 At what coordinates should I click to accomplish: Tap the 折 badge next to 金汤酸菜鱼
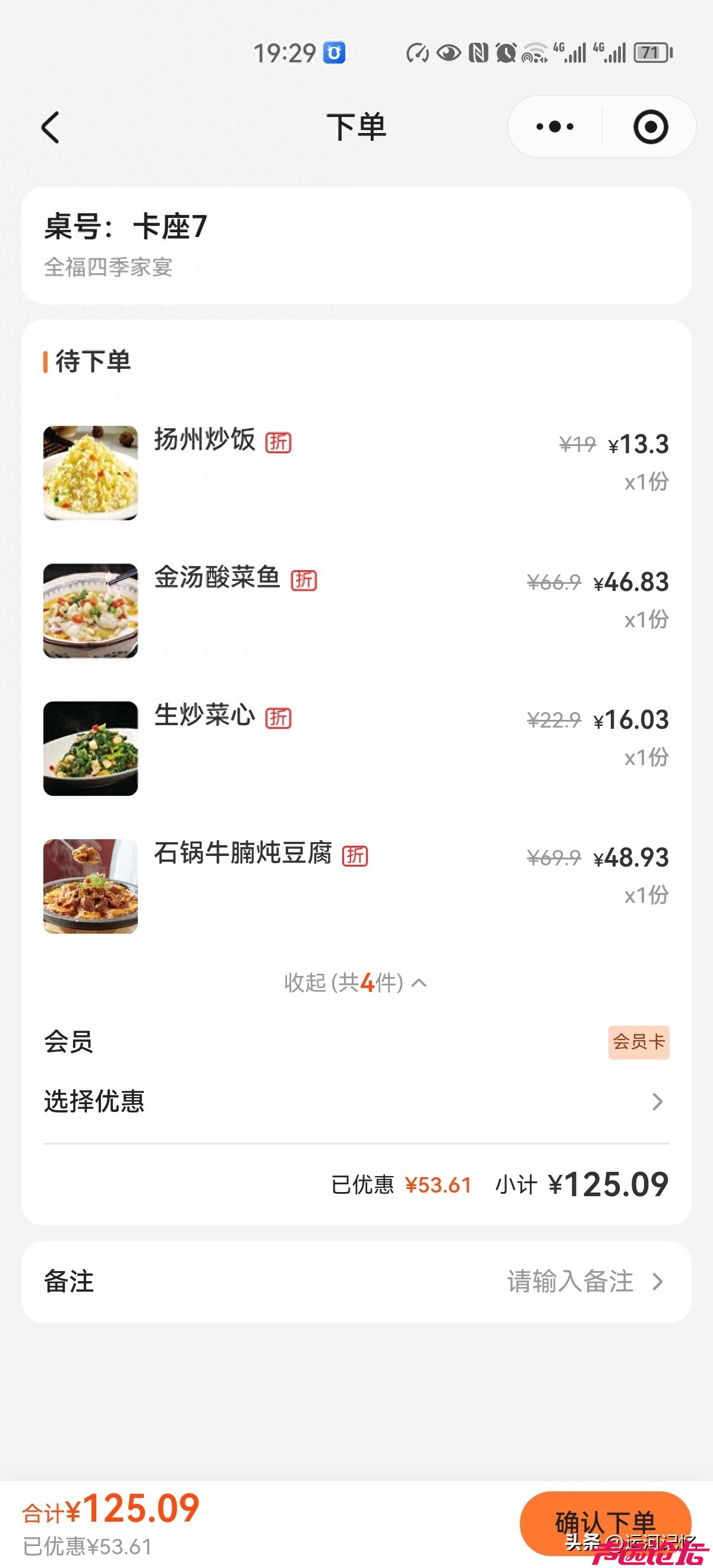pyautogui.click(x=305, y=581)
